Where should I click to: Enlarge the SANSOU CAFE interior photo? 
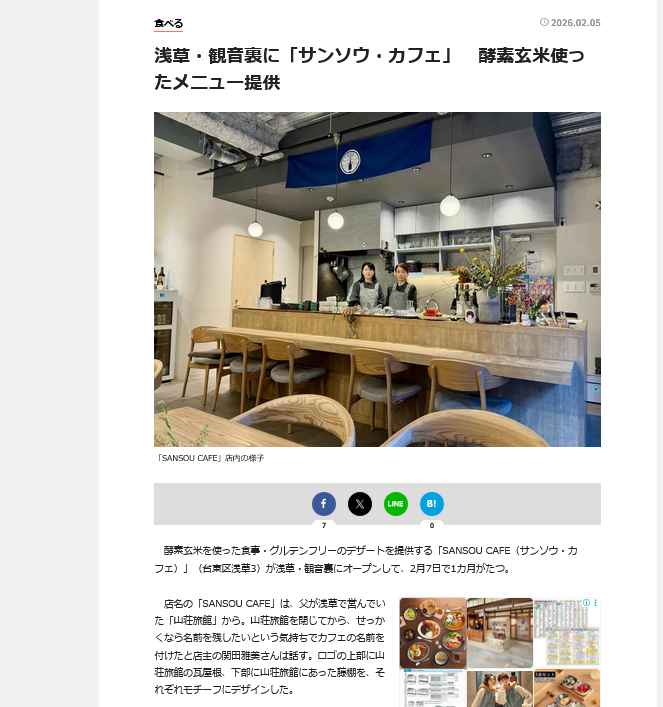[377, 279]
